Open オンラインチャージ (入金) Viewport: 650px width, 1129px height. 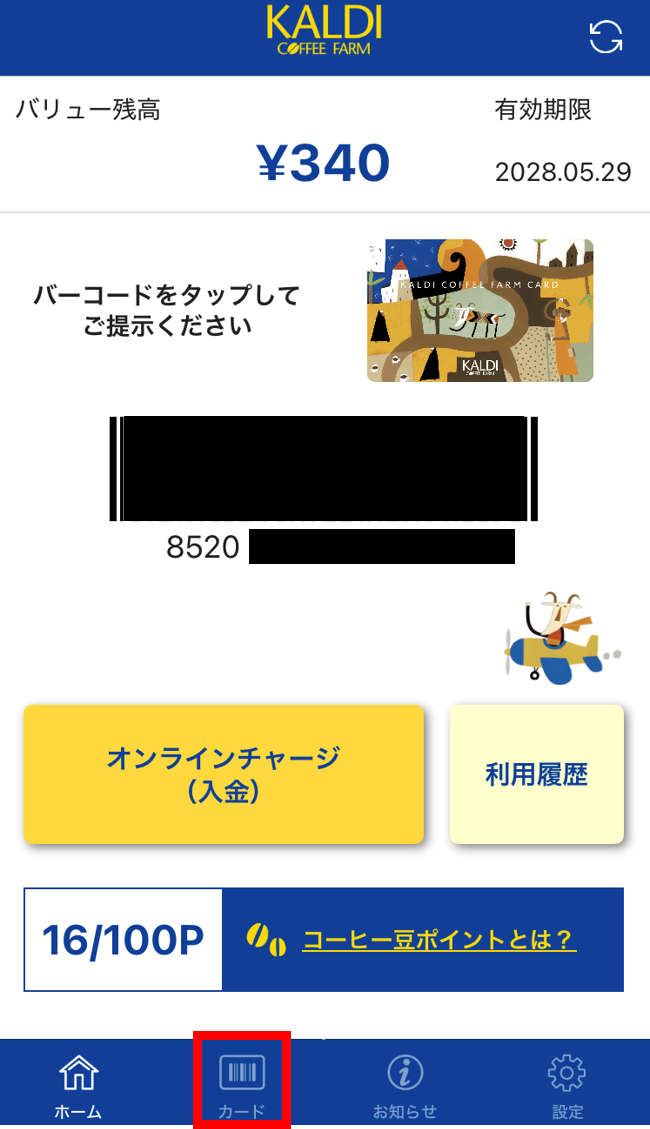(x=224, y=774)
